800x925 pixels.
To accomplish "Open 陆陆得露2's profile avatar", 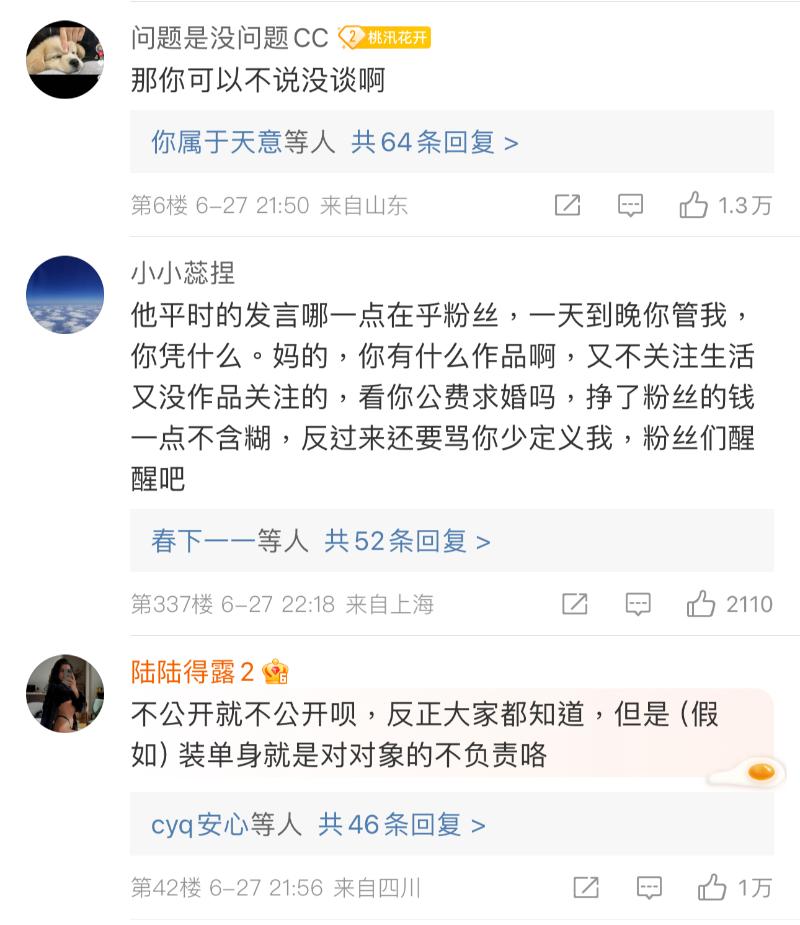I will pos(65,693).
